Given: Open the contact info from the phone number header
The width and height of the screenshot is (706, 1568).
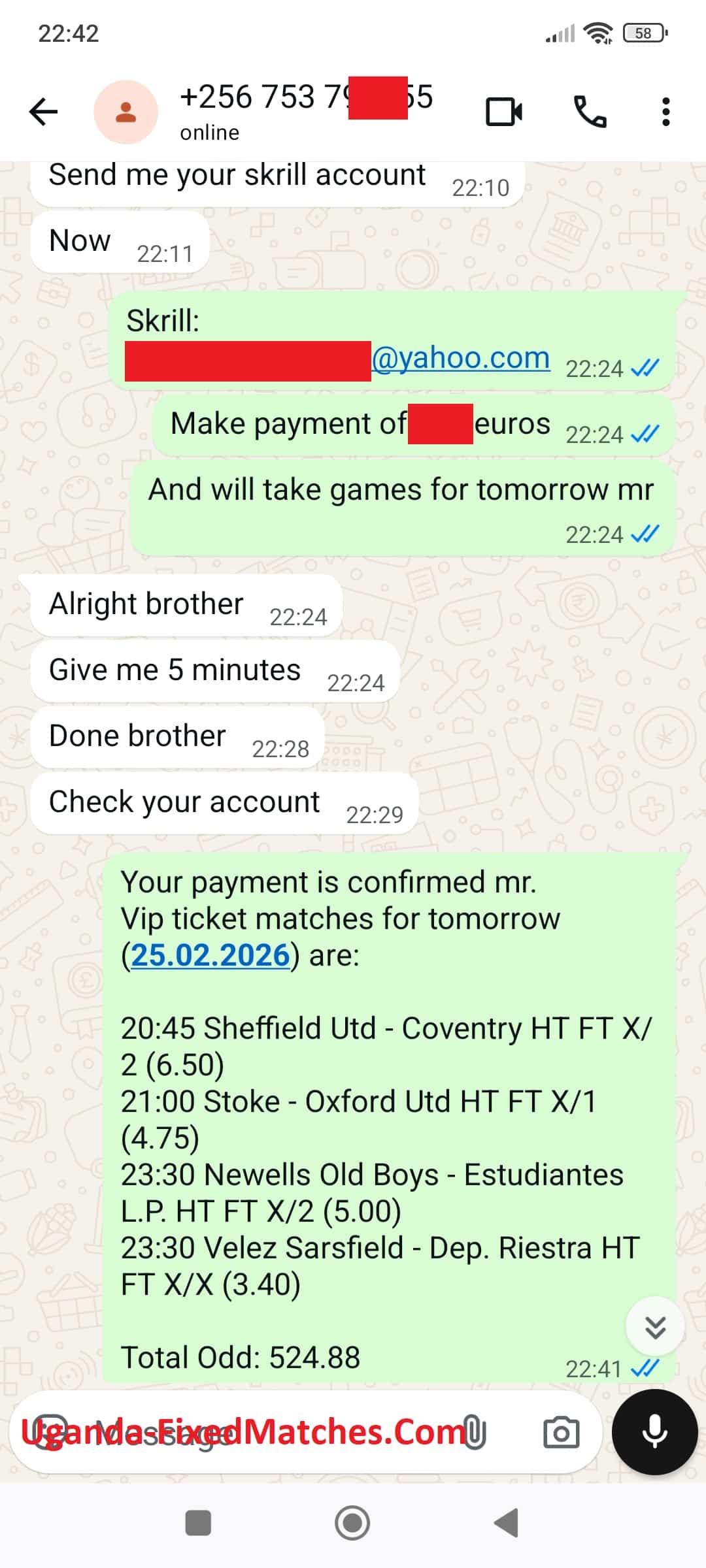Looking at the screenshot, I should [x=305, y=111].
